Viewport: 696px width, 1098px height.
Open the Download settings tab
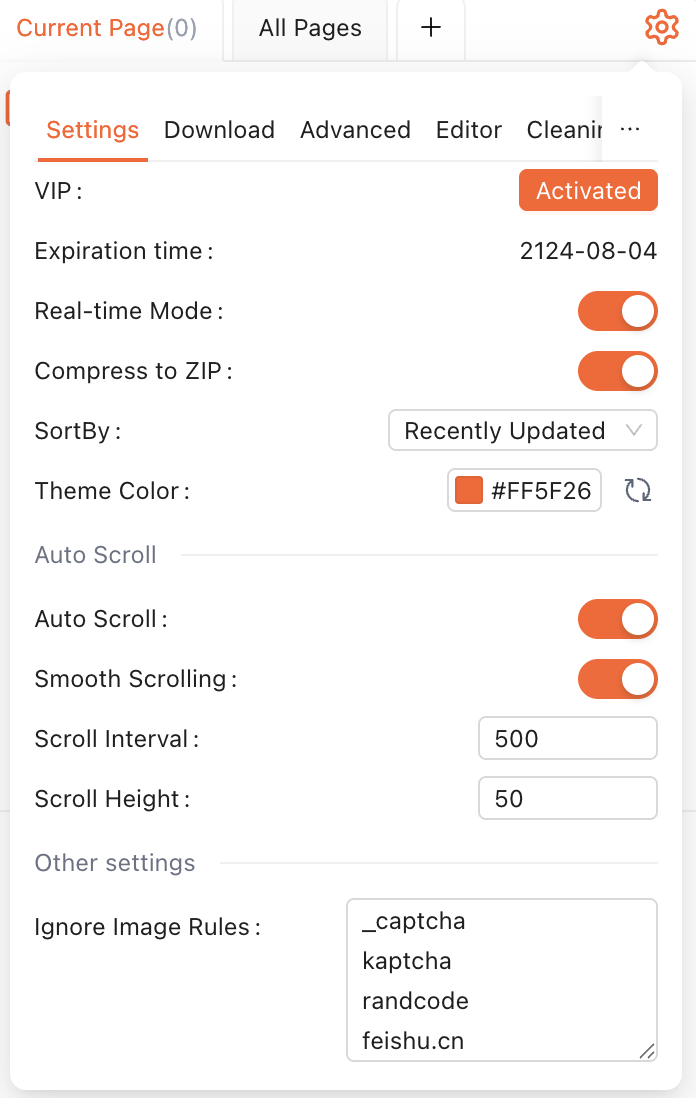coord(219,130)
